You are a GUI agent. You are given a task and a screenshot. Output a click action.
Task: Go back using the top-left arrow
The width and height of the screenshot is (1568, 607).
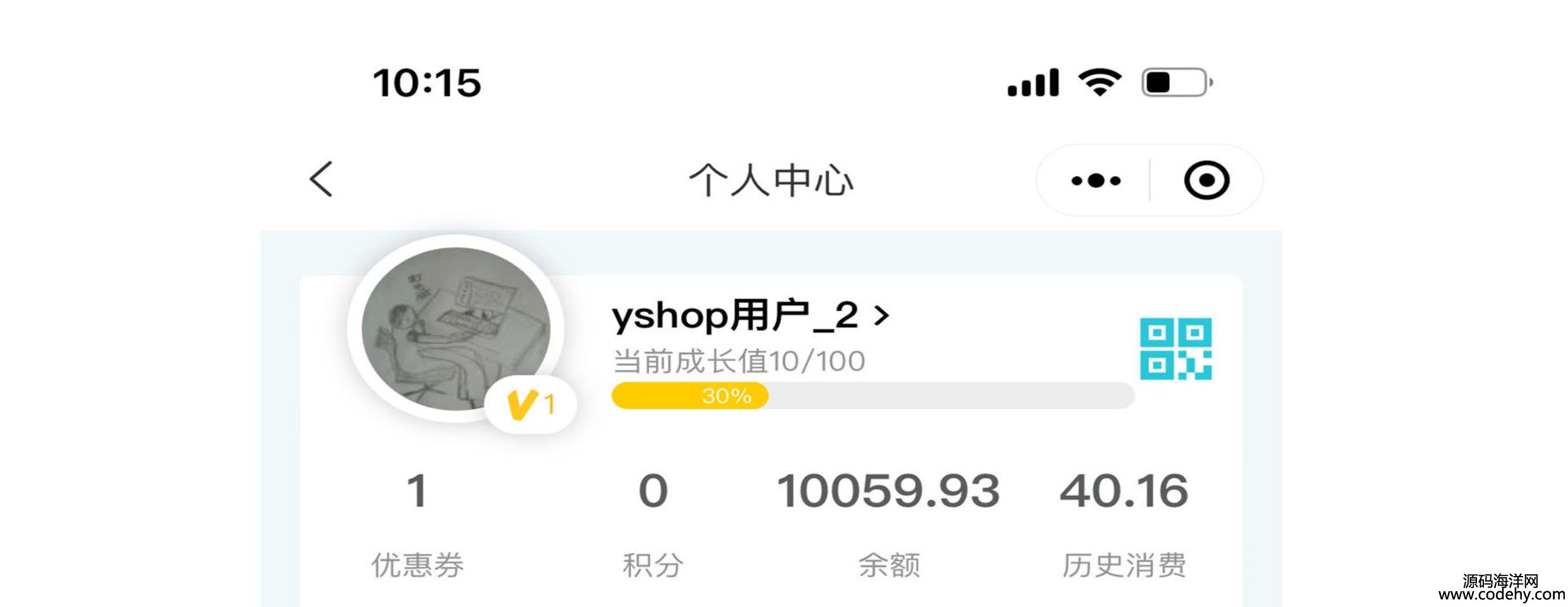[x=321, y=180]
